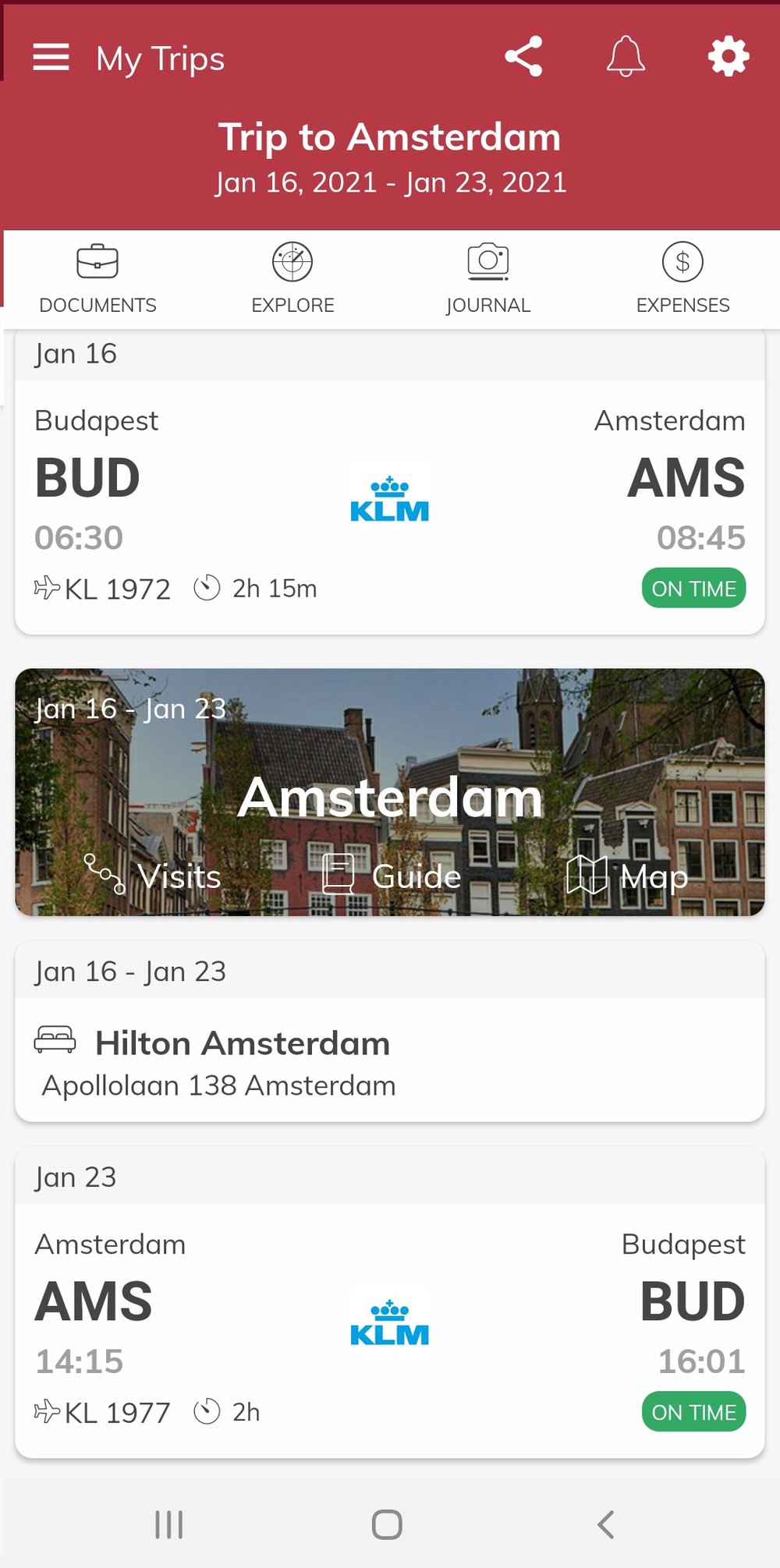Show the Amsterdam Map
The height and width of the screenshot is (1568, 780).
pyautogui.click(x=627, y=876)
